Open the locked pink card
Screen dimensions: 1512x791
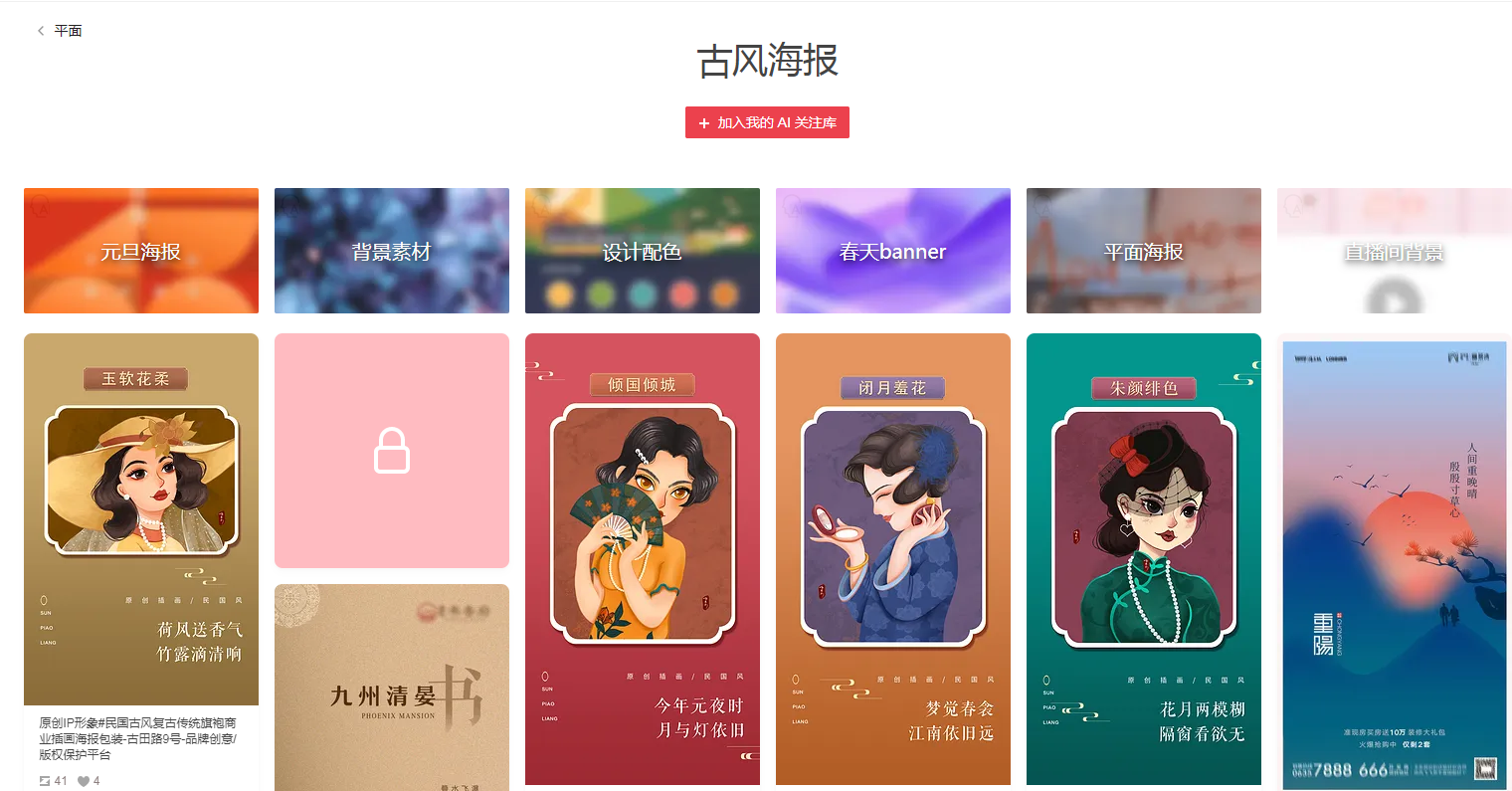tap(392, 451)
